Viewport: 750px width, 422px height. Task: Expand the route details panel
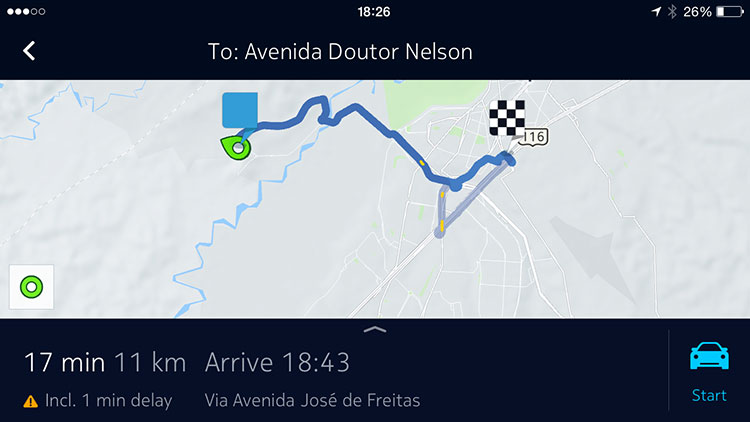375,329
